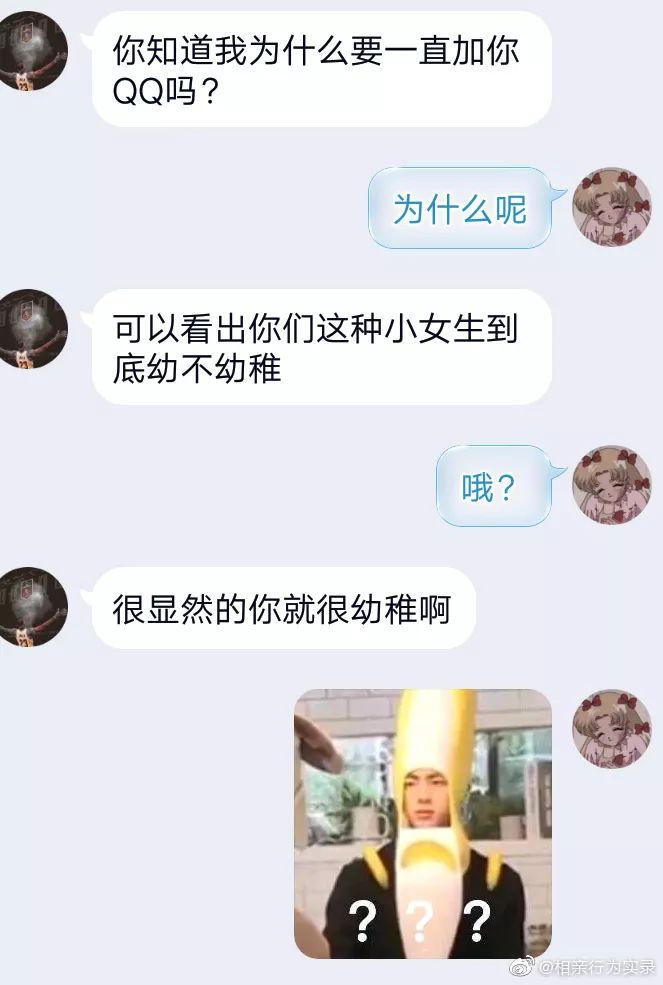The height and width of the screenshot is (985, 663).
Task: Tap the girl avatar next to '哦?'
Action: point(611,485)
